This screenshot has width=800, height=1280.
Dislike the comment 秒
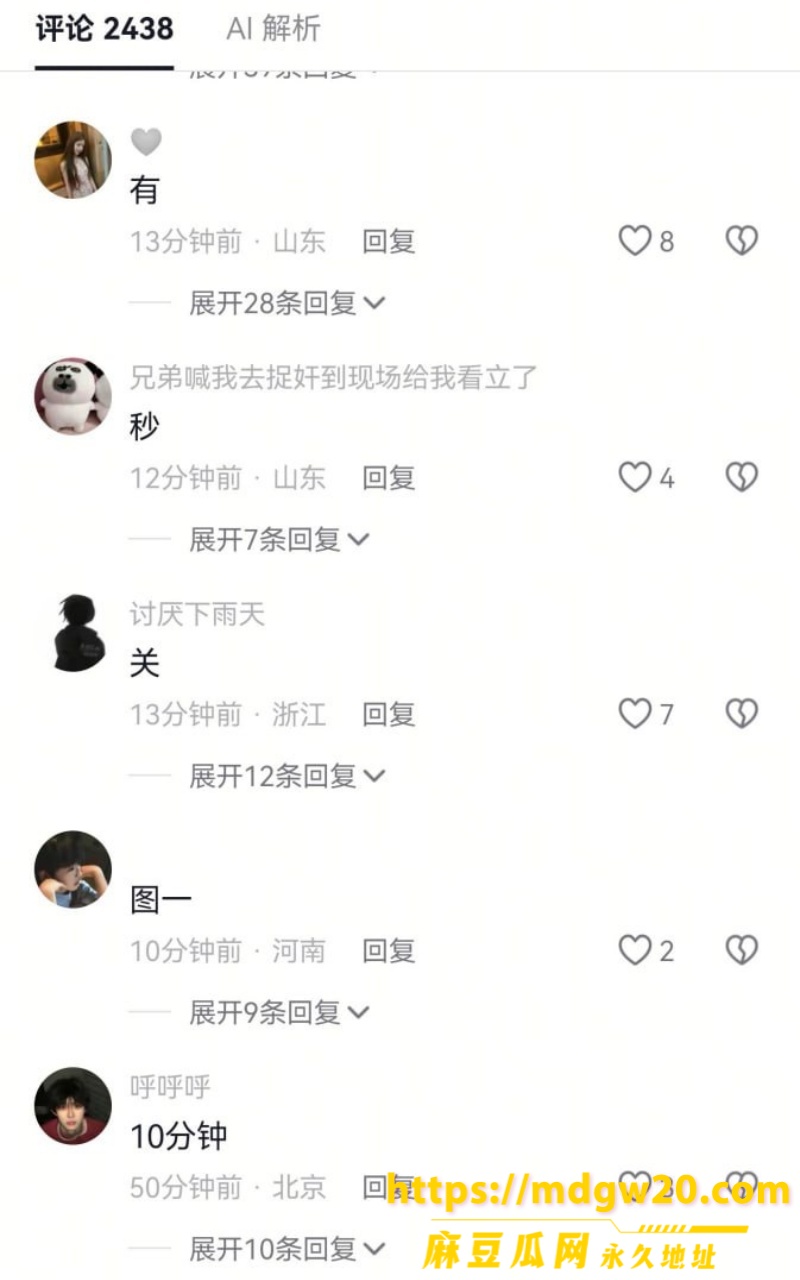pyautogui.click(x=742, y=478)
